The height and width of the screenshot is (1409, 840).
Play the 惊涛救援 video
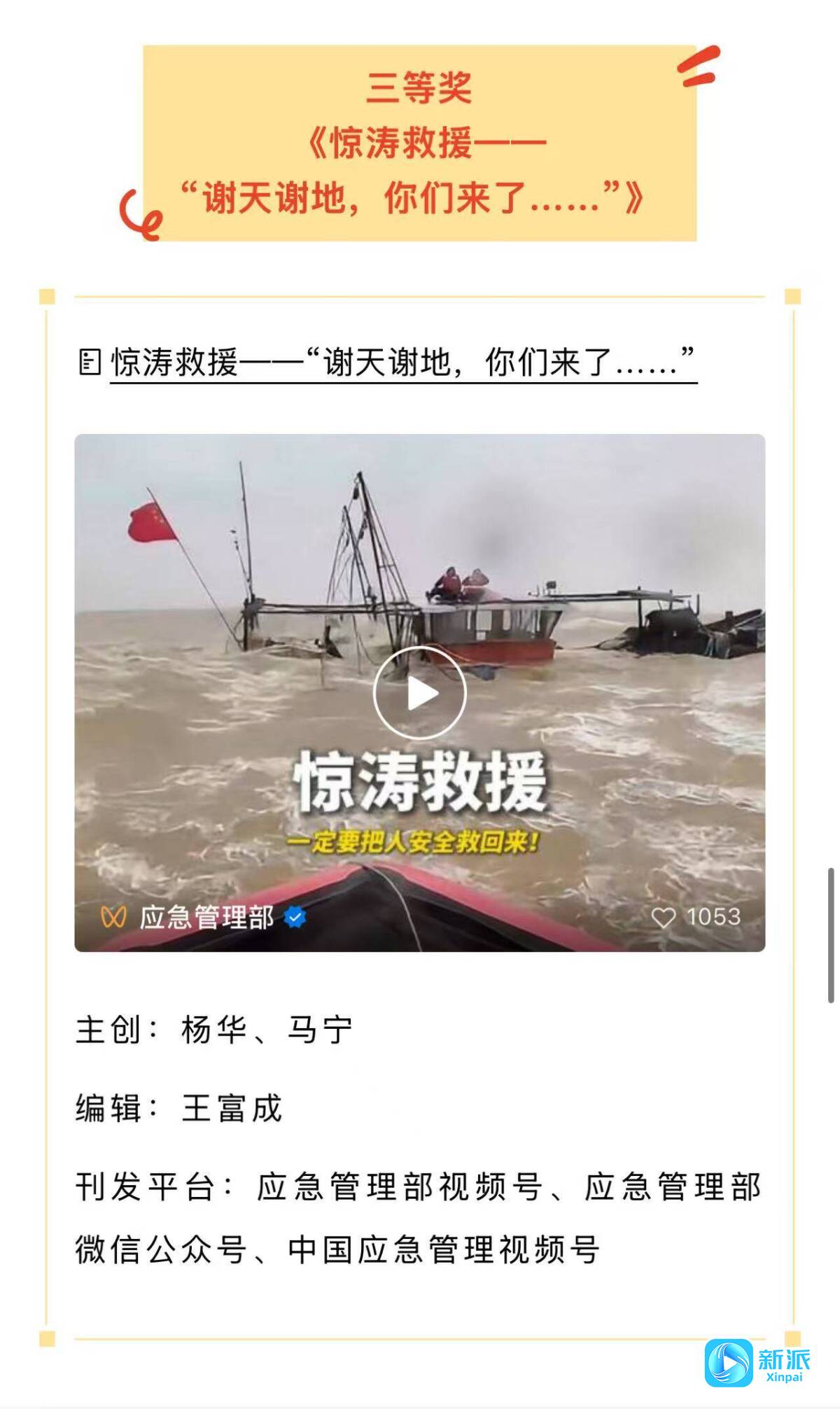tap(419, 693)
